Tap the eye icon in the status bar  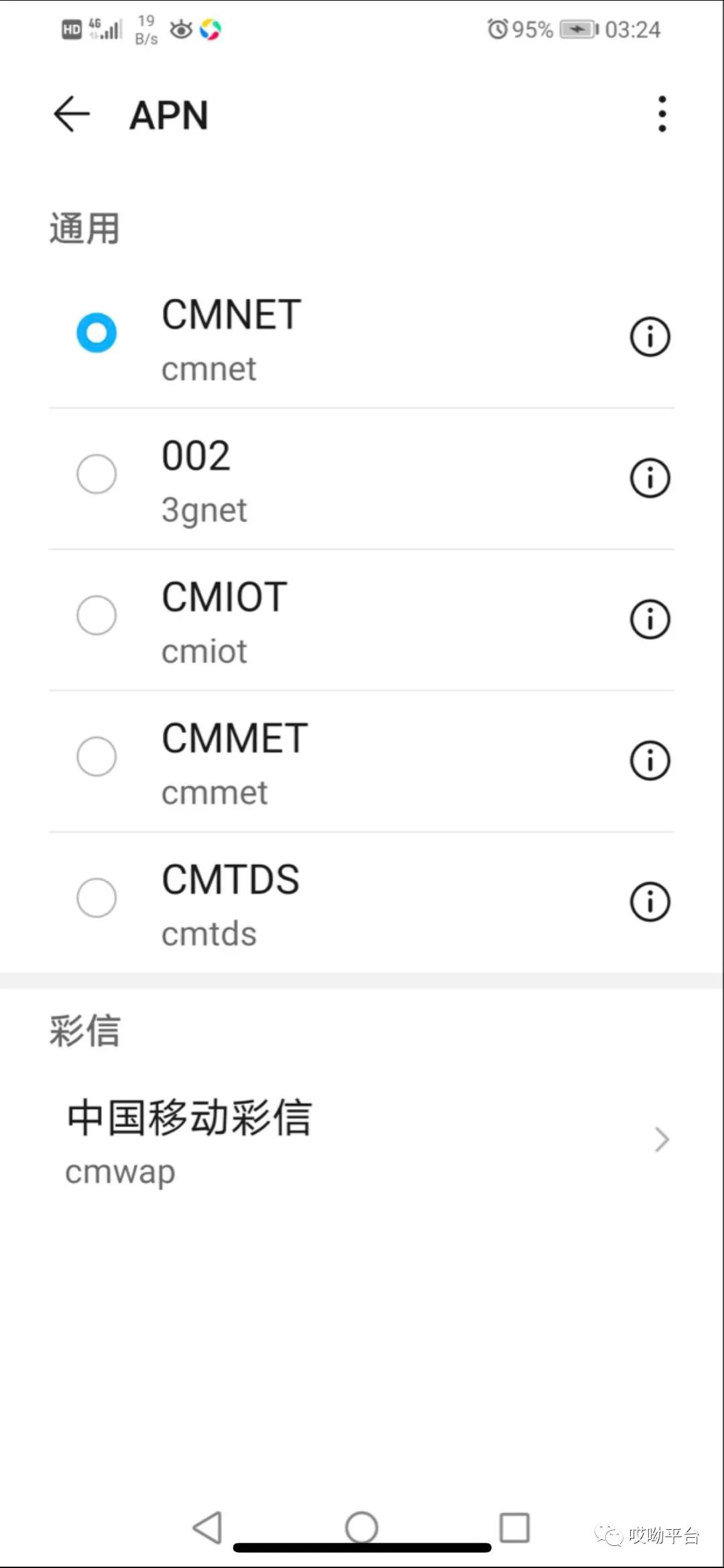click(x=180, y=28)
